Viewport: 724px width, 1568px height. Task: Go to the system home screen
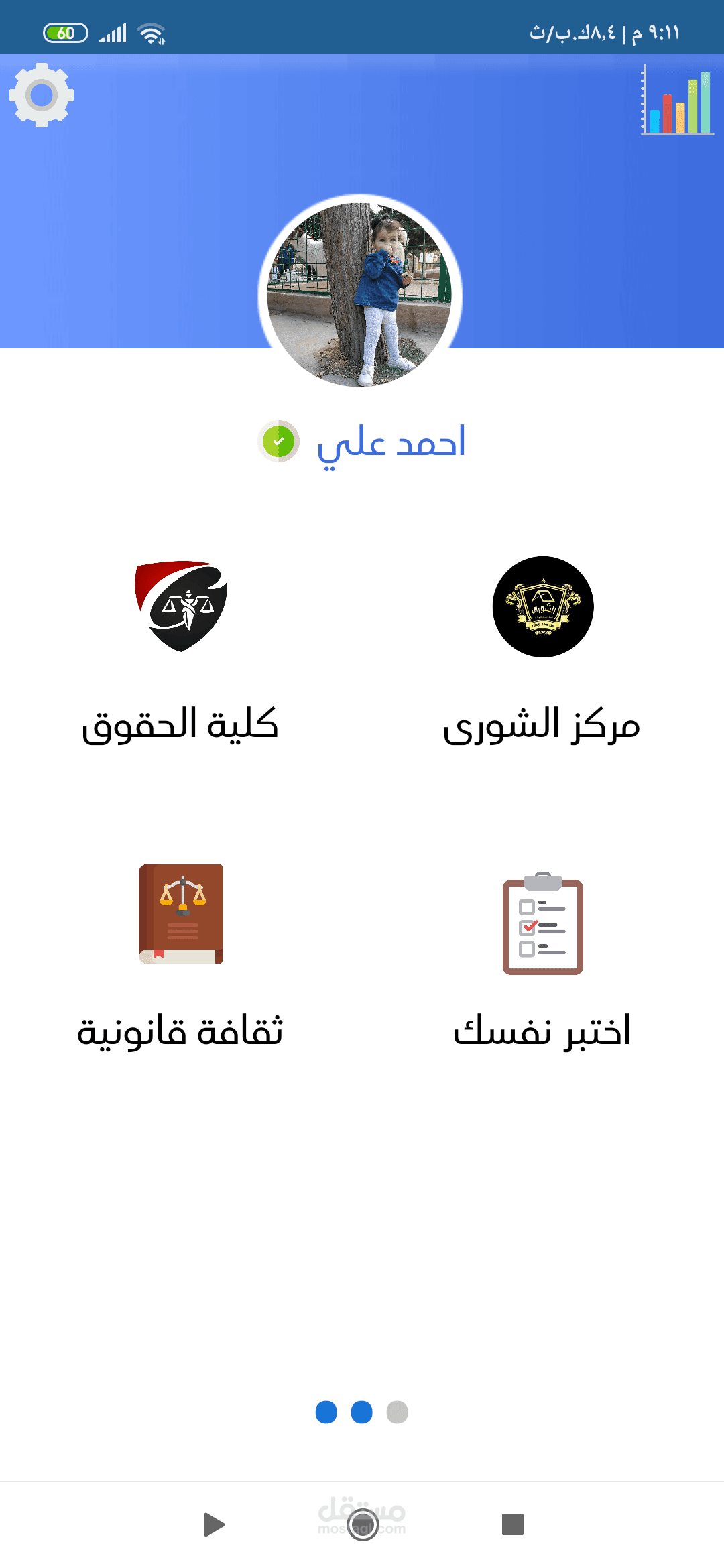(x=363, y=1524)
